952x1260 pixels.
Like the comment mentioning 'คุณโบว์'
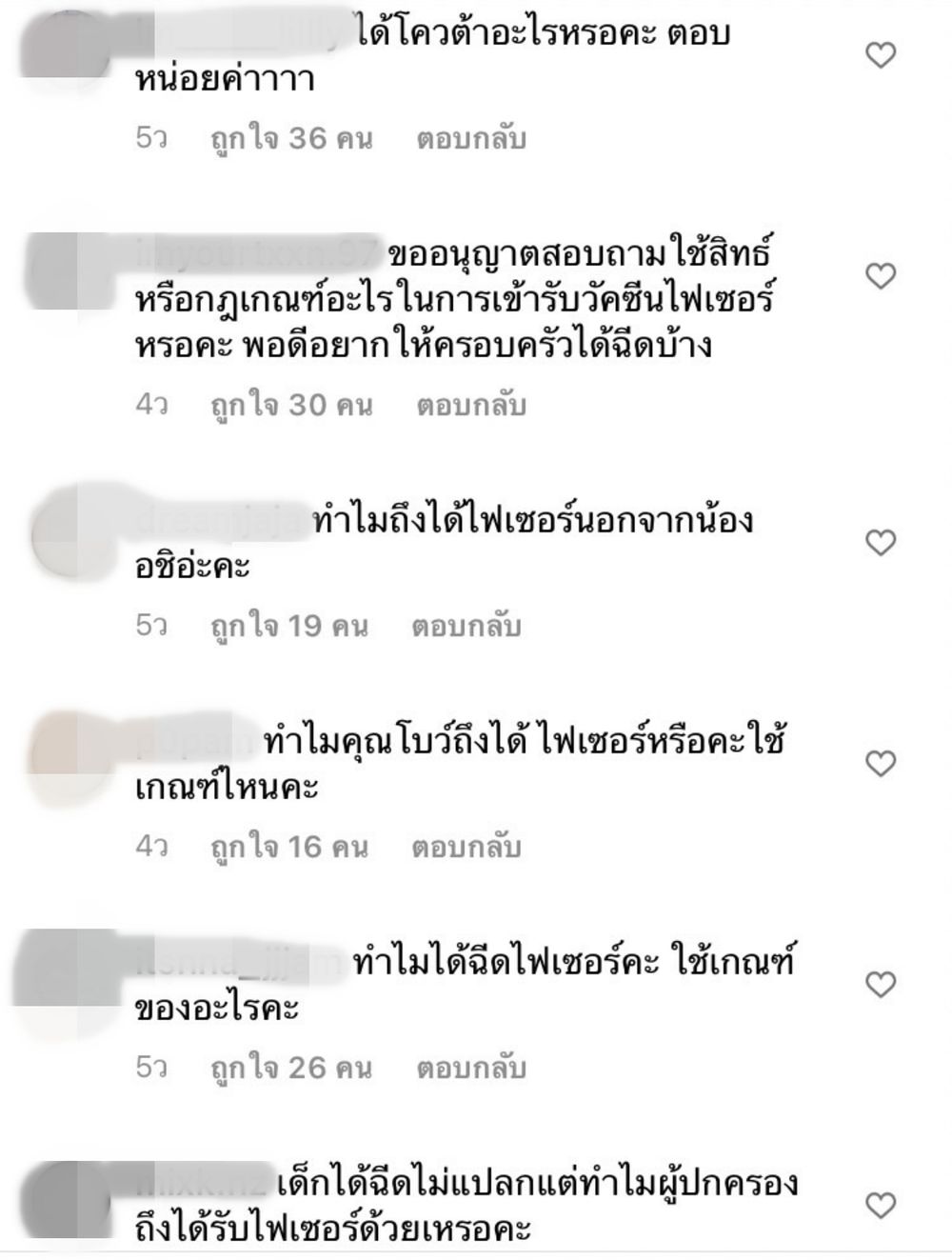click(x=881, y=764)
